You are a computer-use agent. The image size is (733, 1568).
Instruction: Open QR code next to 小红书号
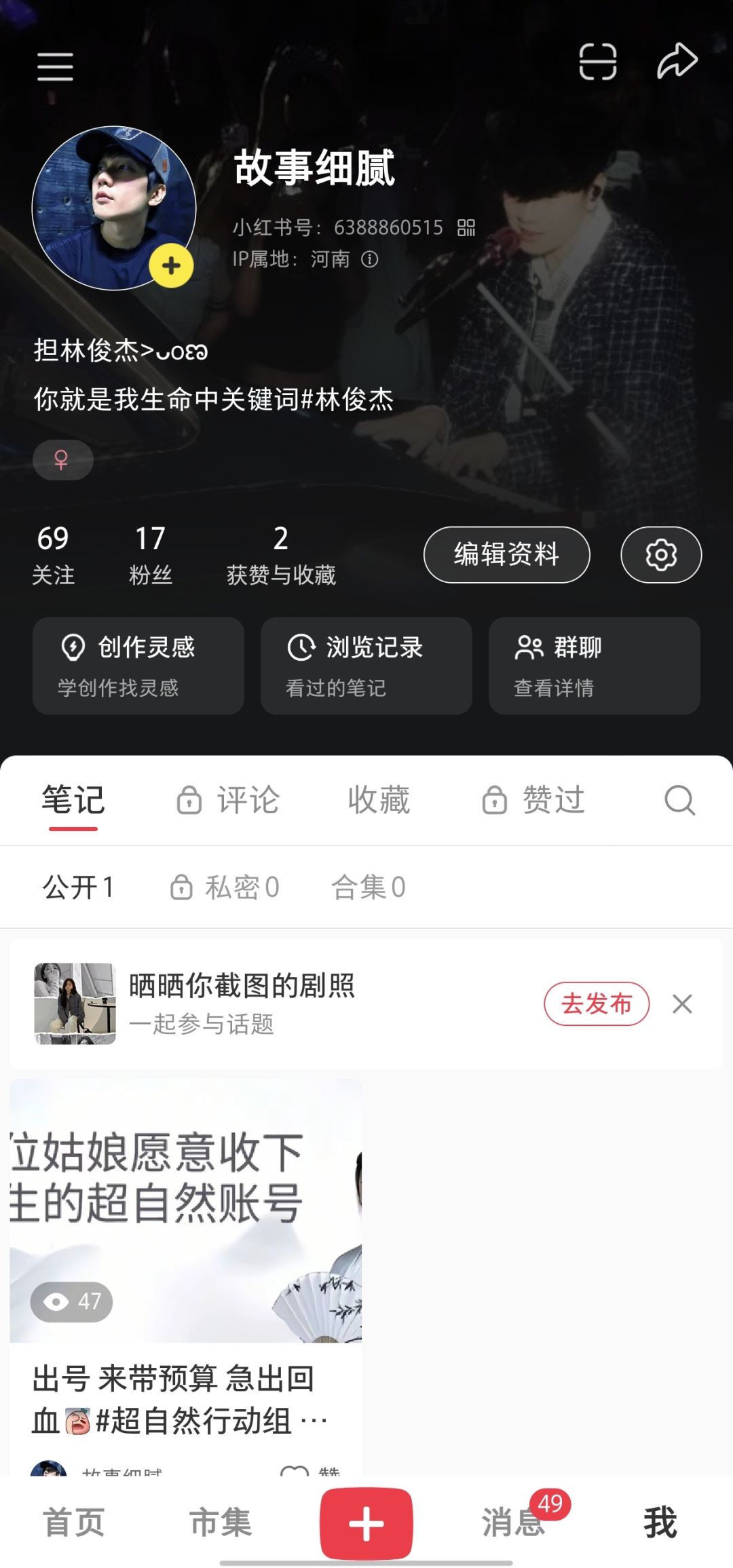[466, 227]
